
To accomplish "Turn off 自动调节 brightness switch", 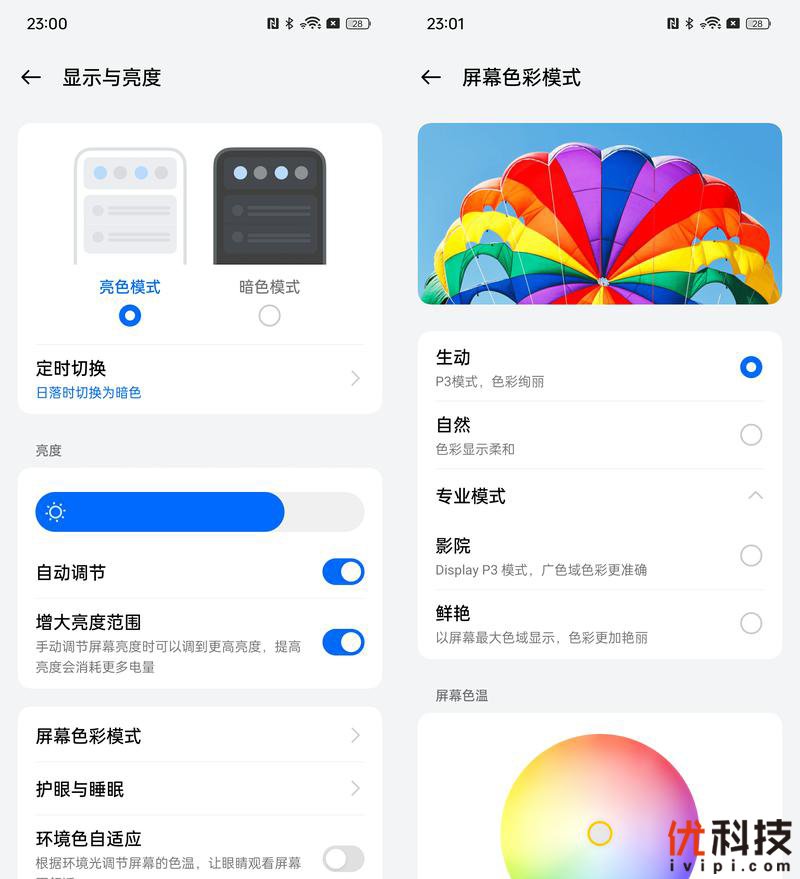I will point(343,572).
